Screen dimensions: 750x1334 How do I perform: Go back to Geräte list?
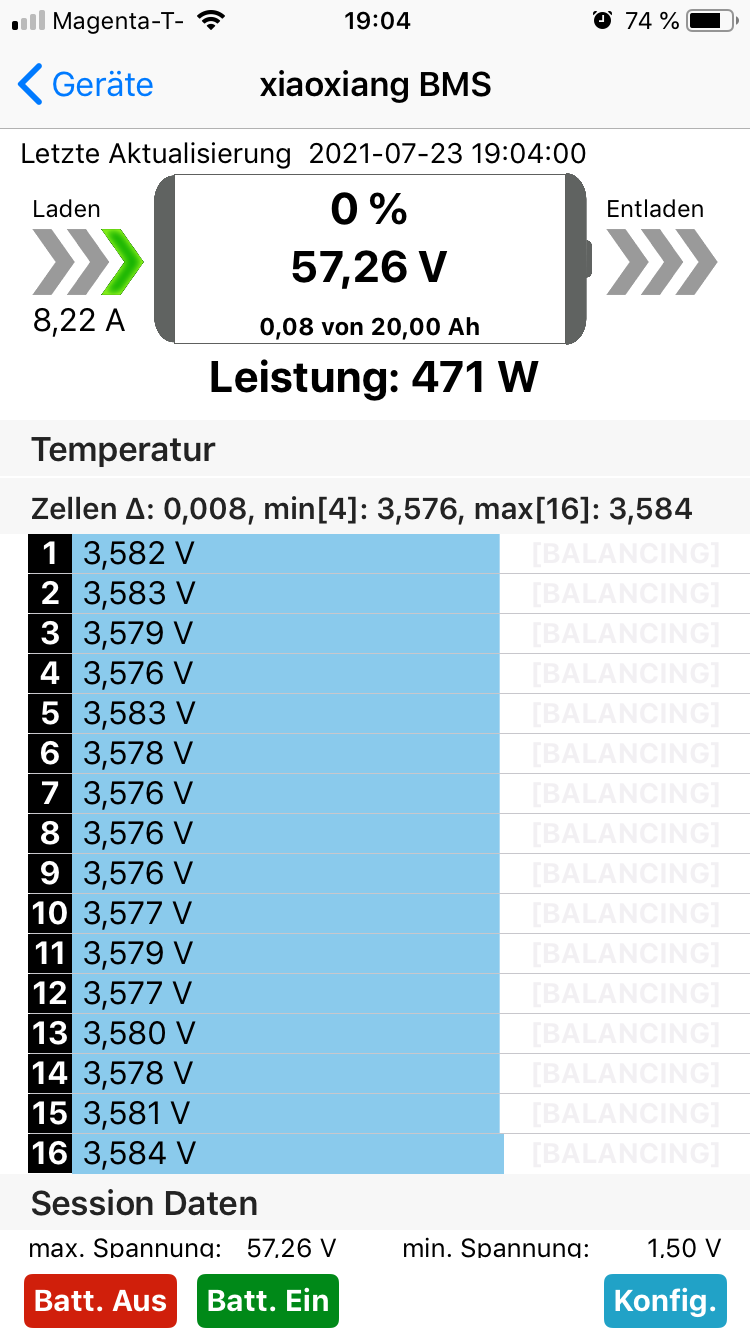pos(86,85)
